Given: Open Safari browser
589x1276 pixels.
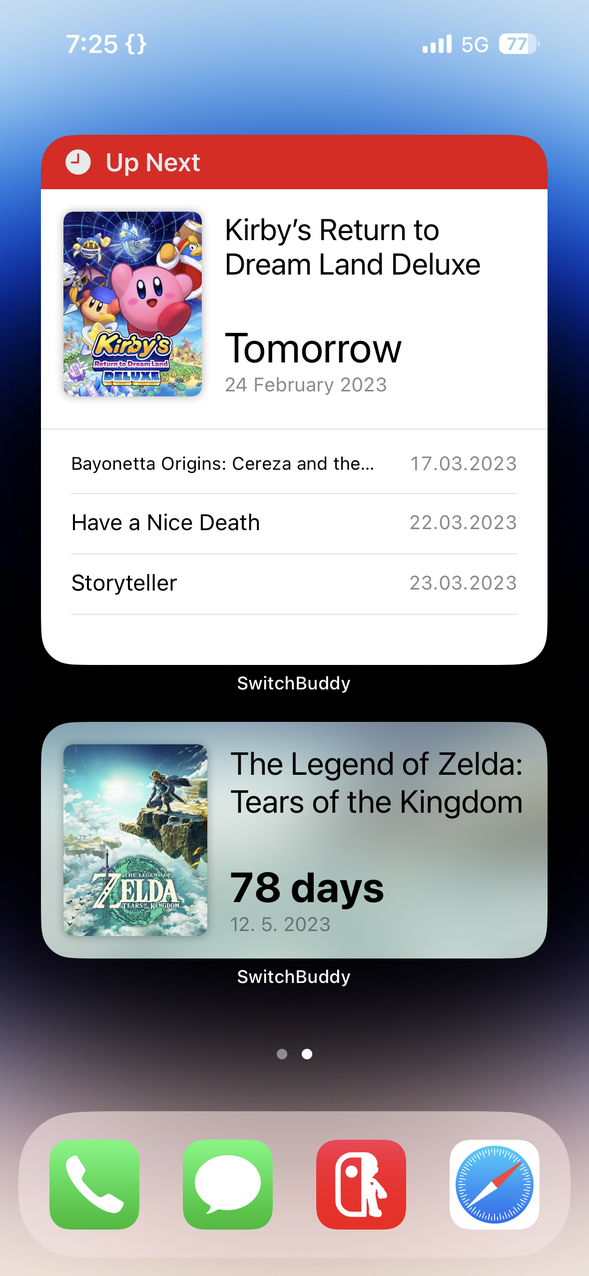Looking at the screenshot, I should [x=494, y=1184].
